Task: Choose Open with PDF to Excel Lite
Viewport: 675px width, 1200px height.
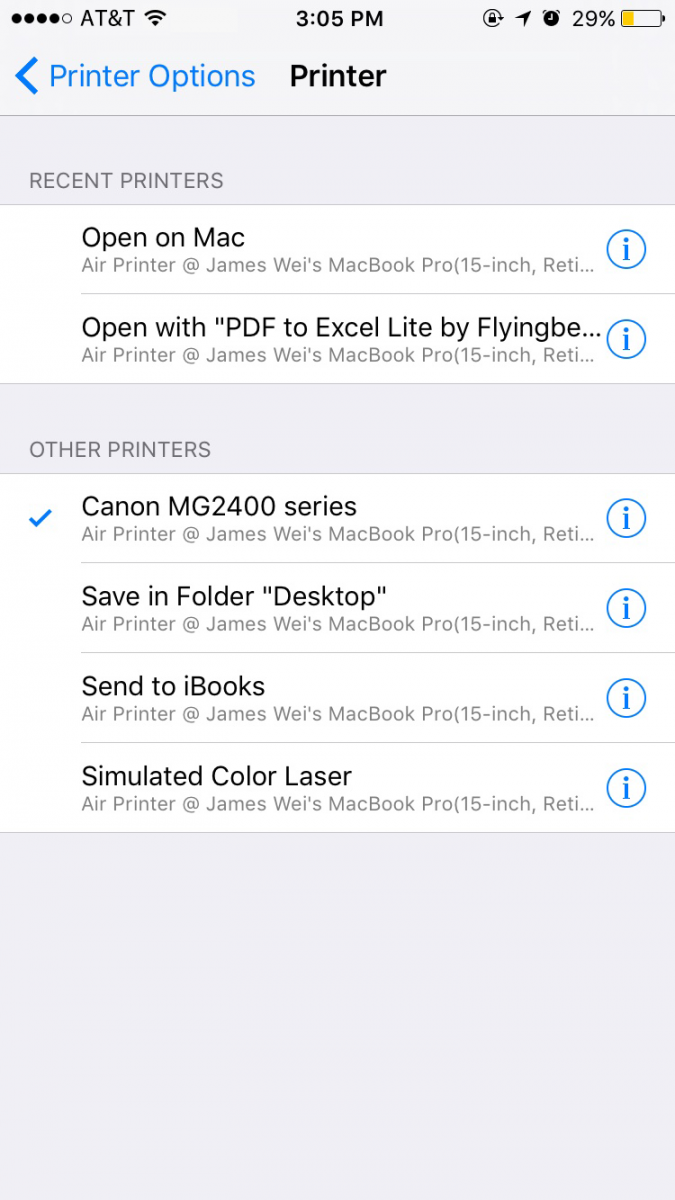Action: pyautogui.click(x=337, y=339)
